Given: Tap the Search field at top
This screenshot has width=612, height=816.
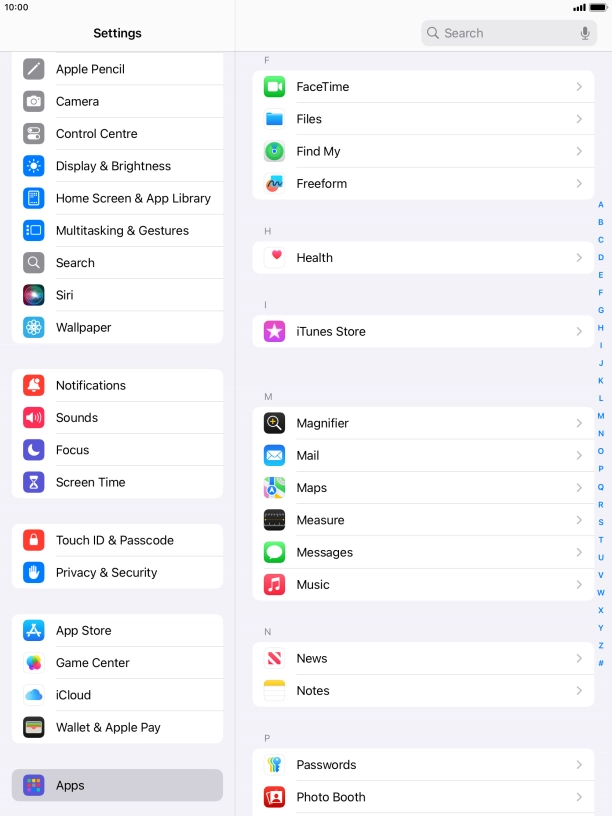Looking at the screenshot, I should click(500, 33).
